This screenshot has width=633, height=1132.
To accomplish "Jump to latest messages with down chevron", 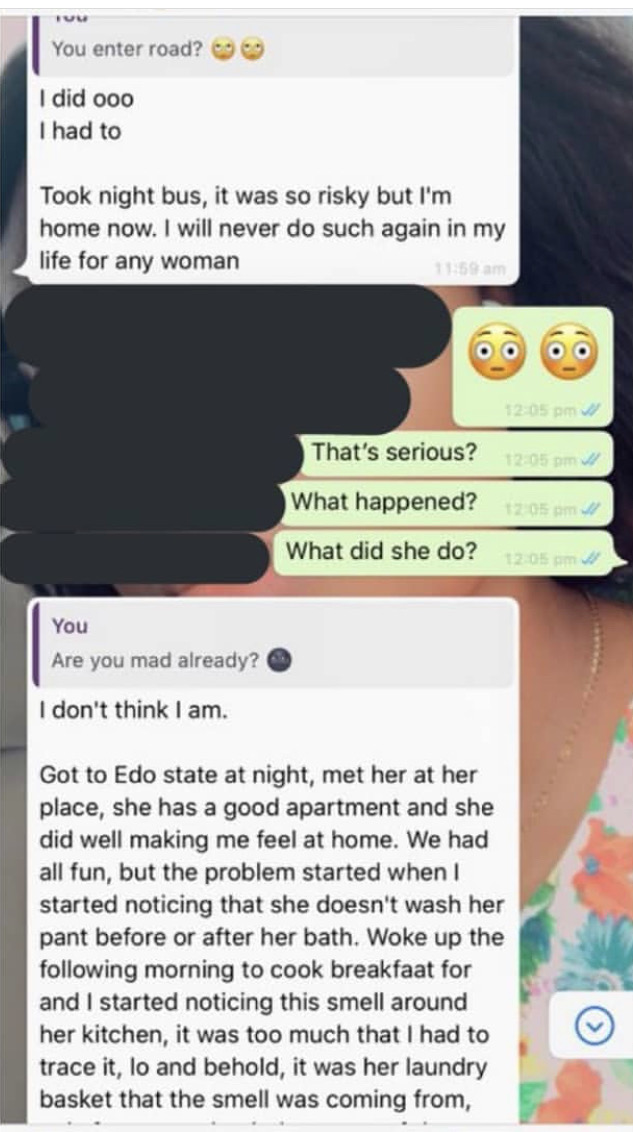I will point(594,1026).
